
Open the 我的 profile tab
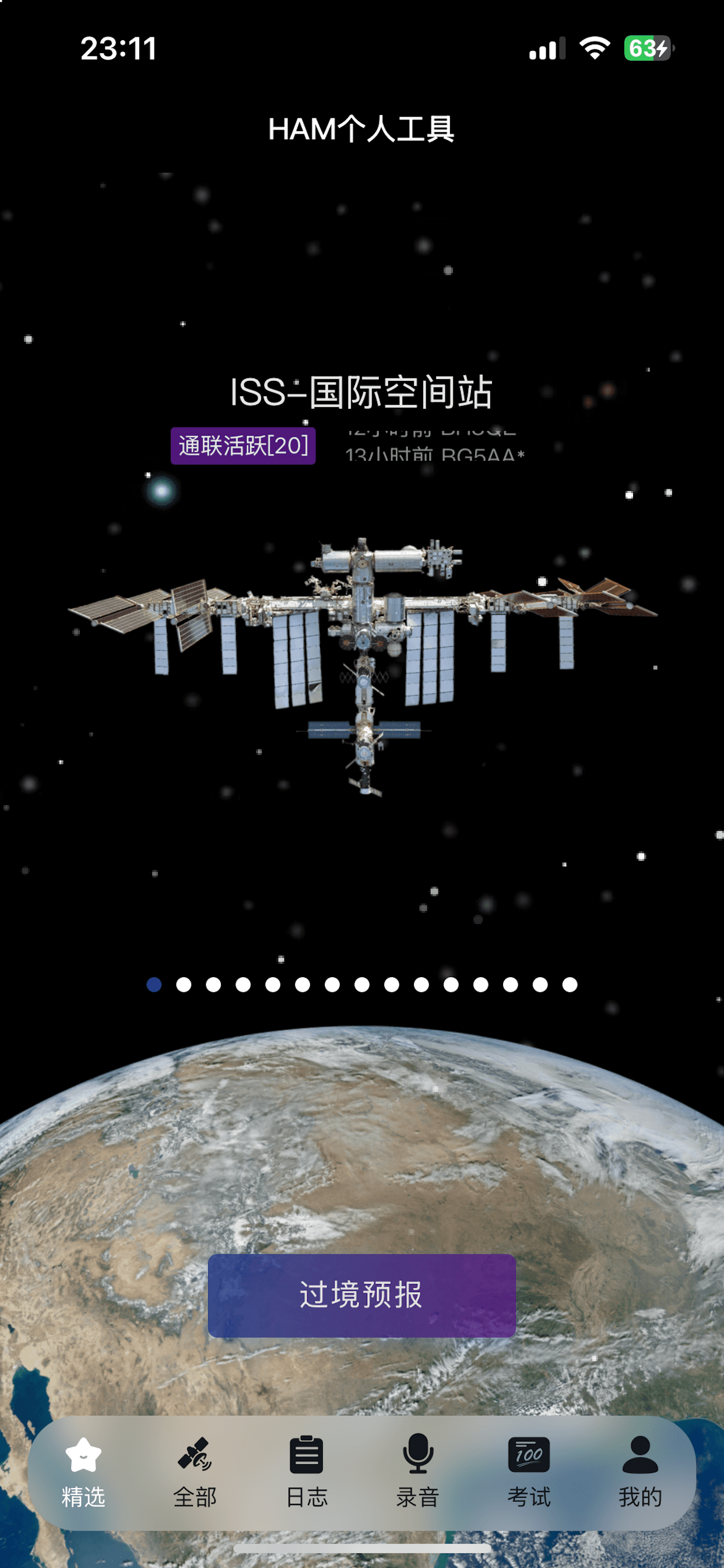(x=640, y=1471)
